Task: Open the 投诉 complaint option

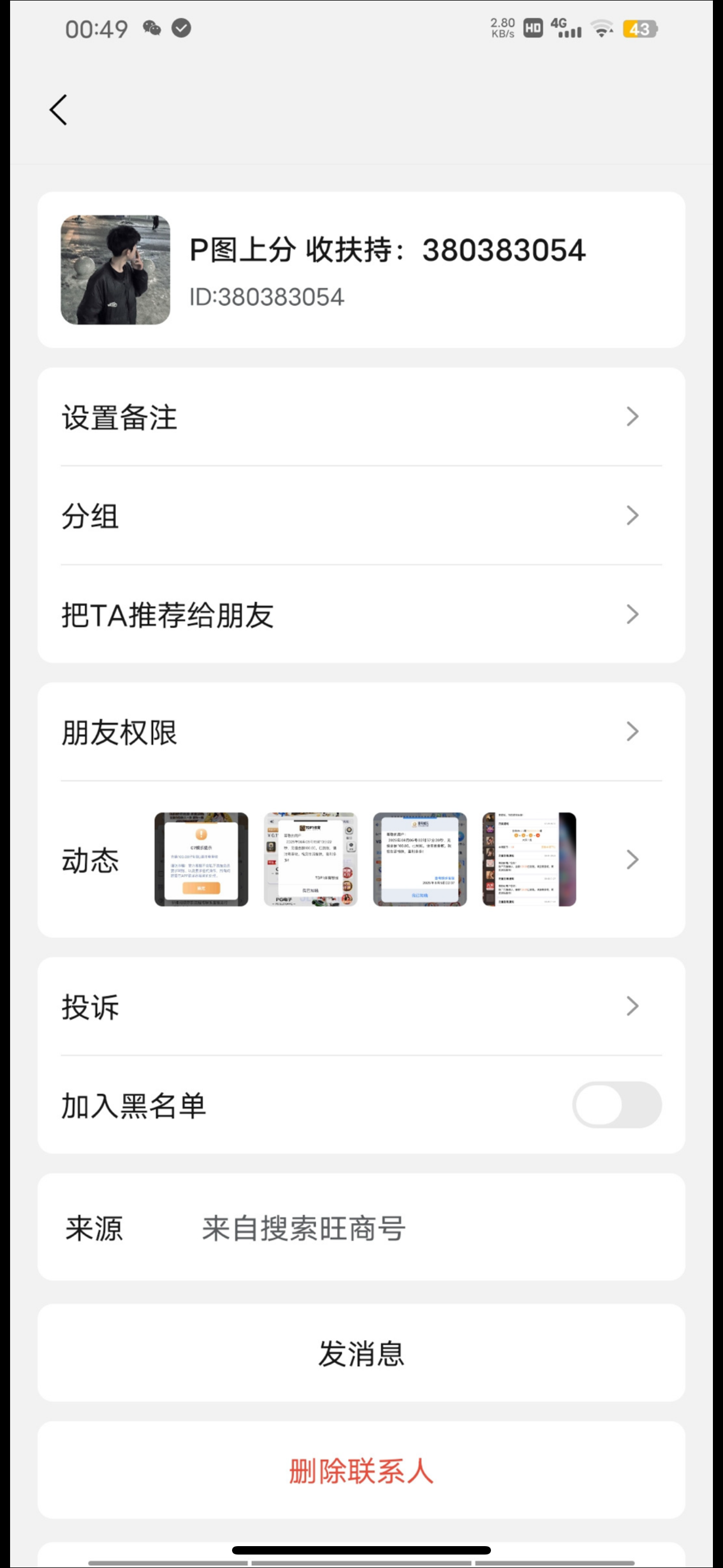Action: pos(361,1007)
